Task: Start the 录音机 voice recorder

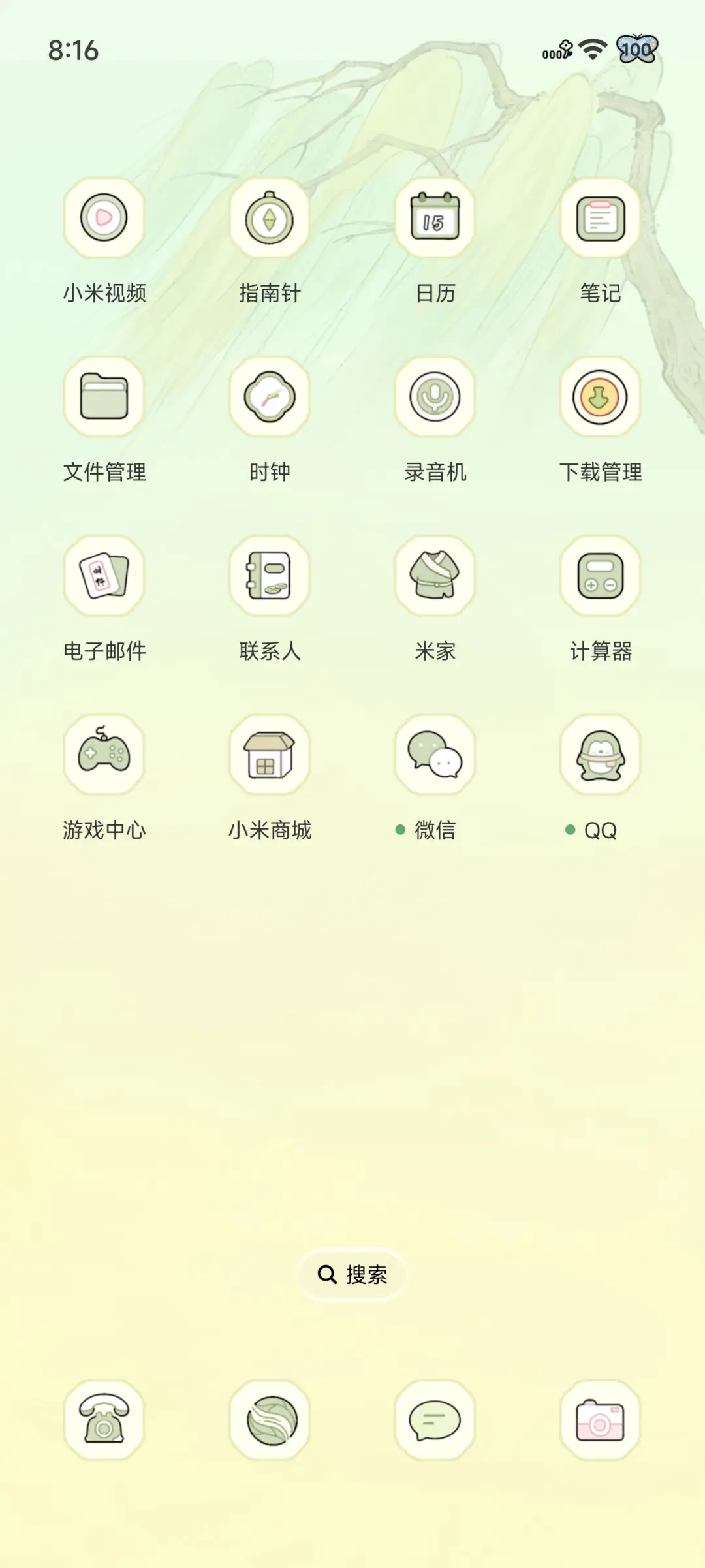Action: point(435,398)
